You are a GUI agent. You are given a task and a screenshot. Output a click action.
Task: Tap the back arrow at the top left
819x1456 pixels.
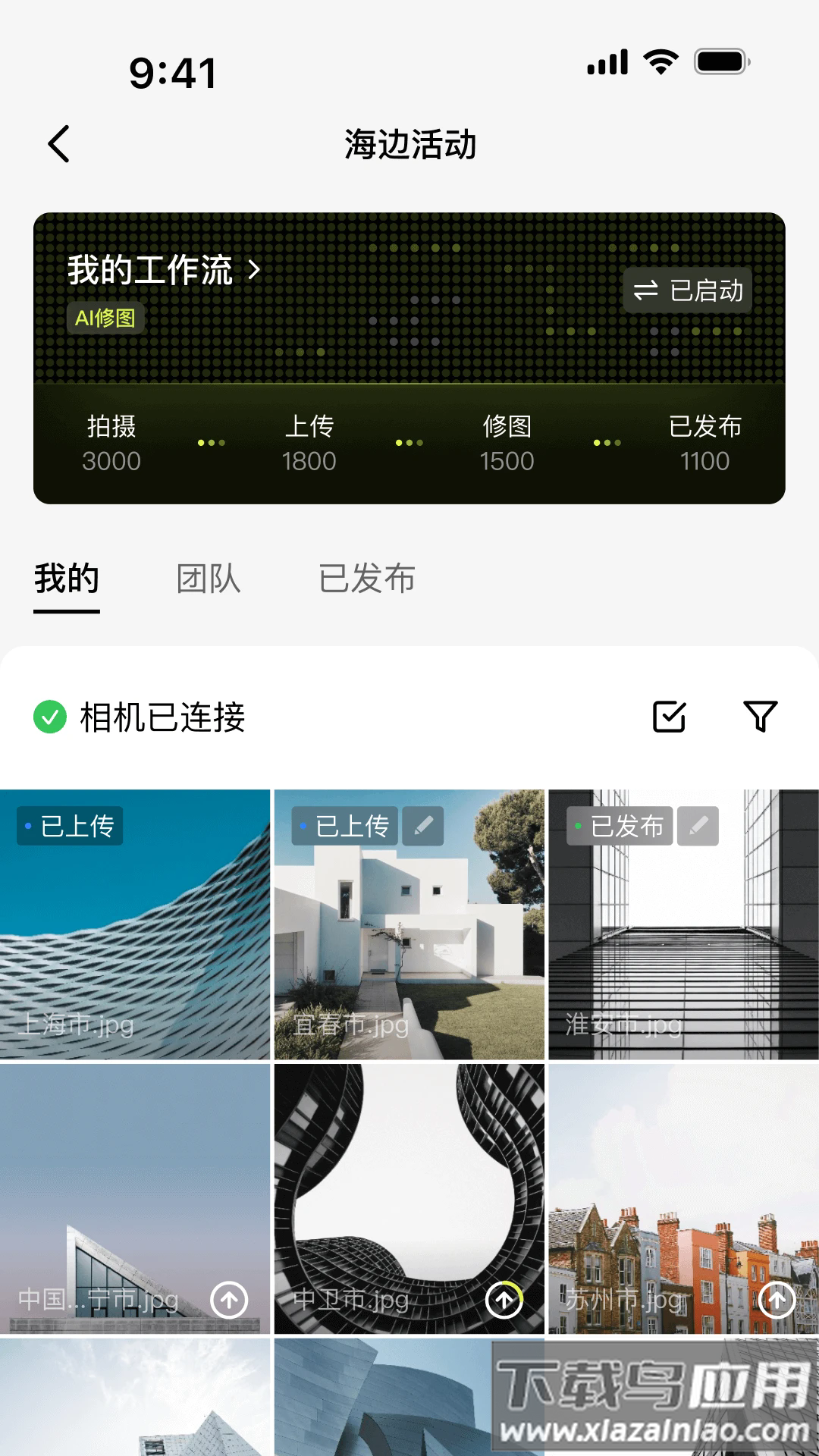point(59,144)
